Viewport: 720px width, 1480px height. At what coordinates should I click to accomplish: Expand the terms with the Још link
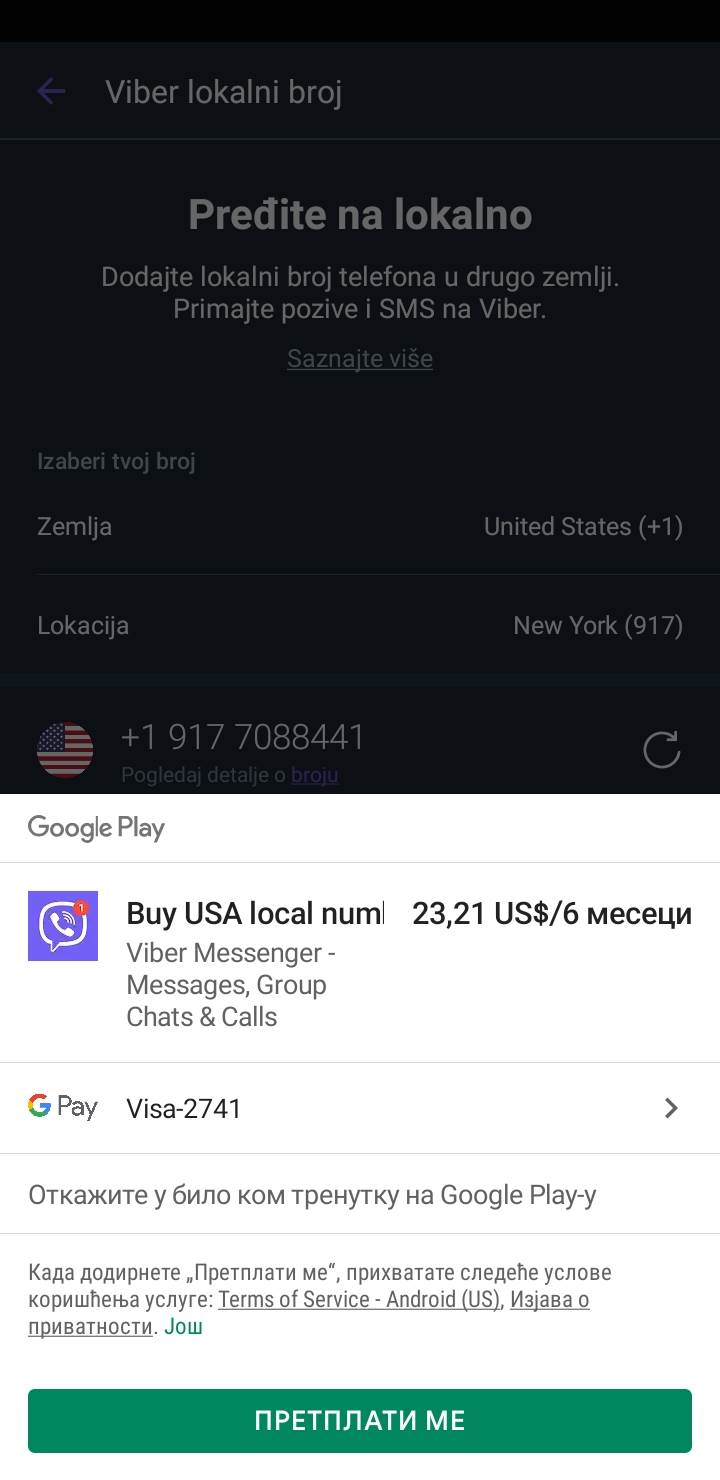[x=183, y=1328]
